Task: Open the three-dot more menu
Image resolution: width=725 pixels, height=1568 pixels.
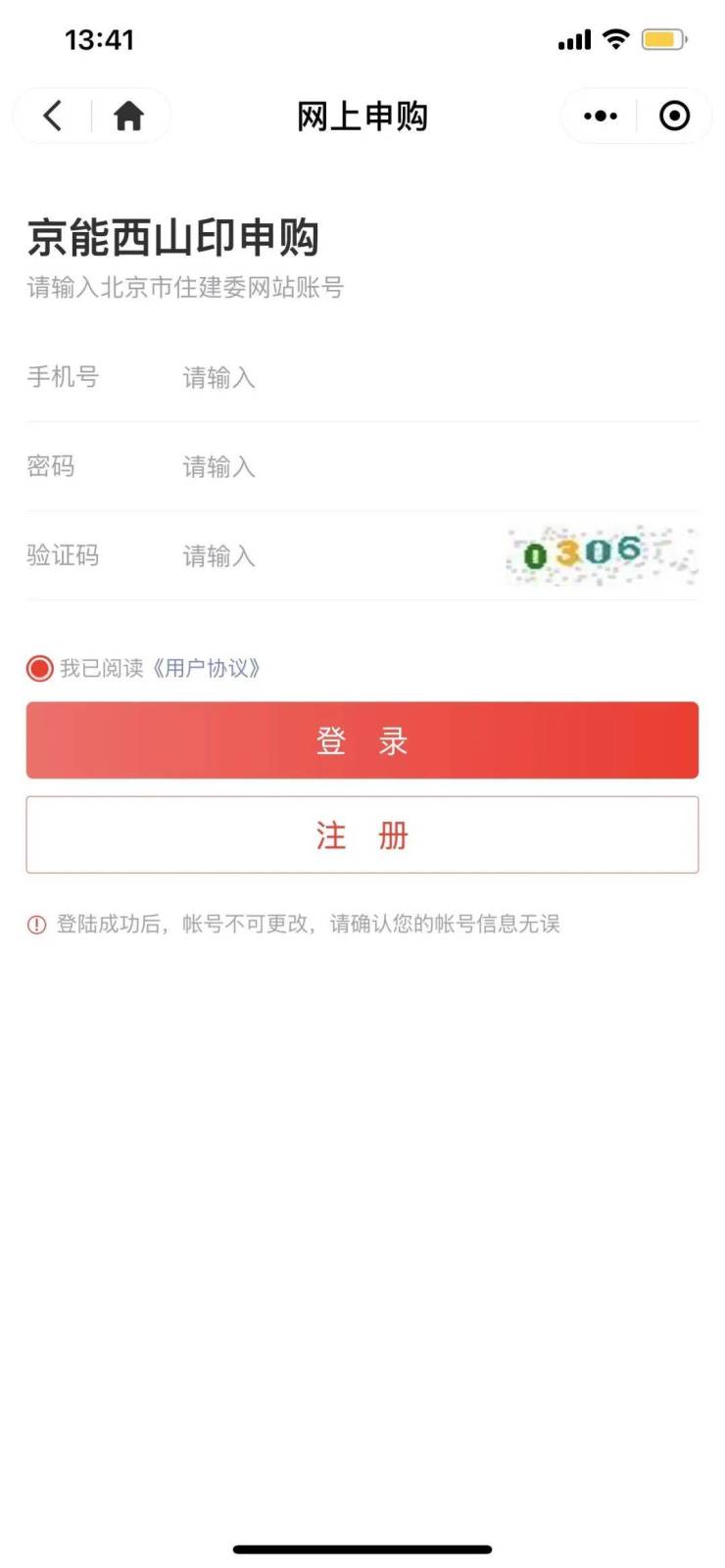Action: [x=600, y=116]
